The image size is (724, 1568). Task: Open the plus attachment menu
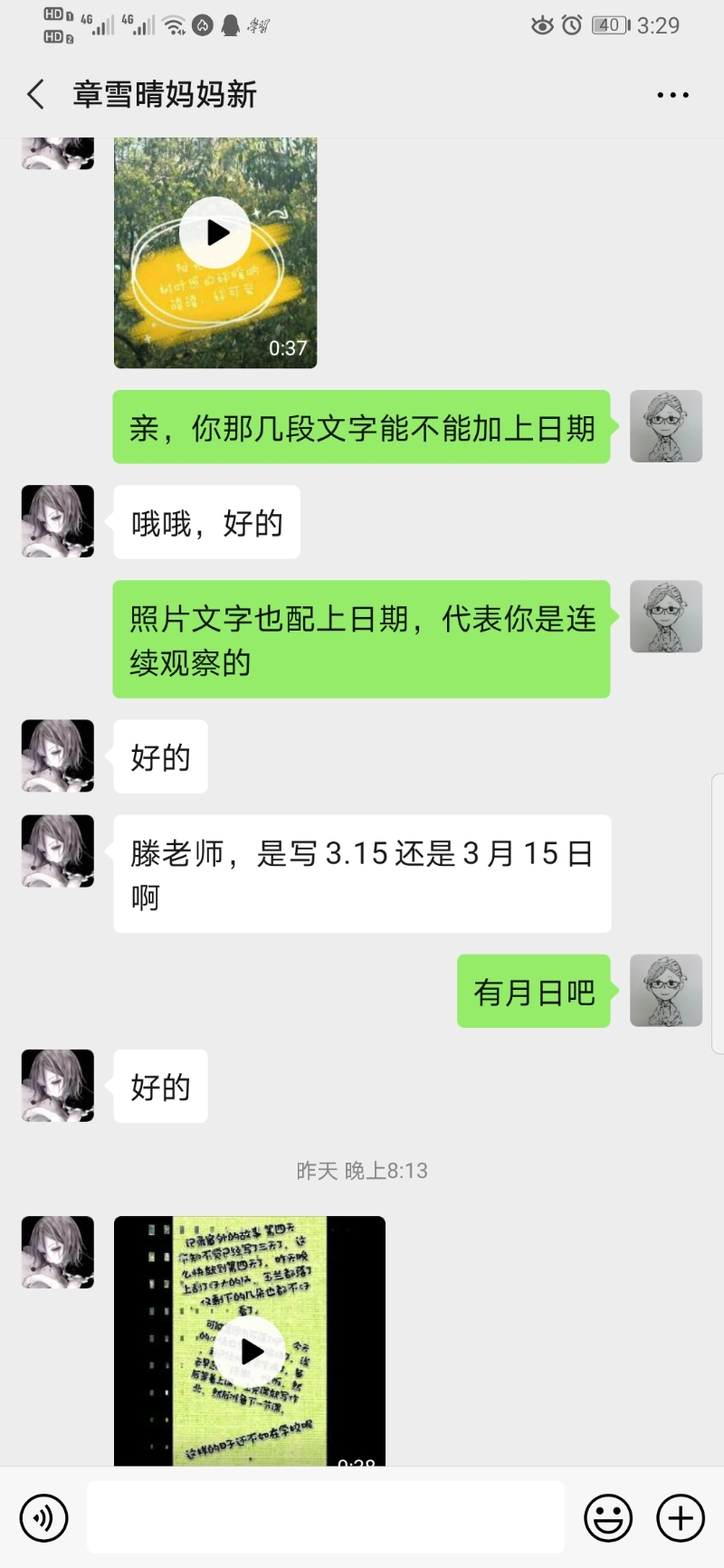coord(681,1517)
